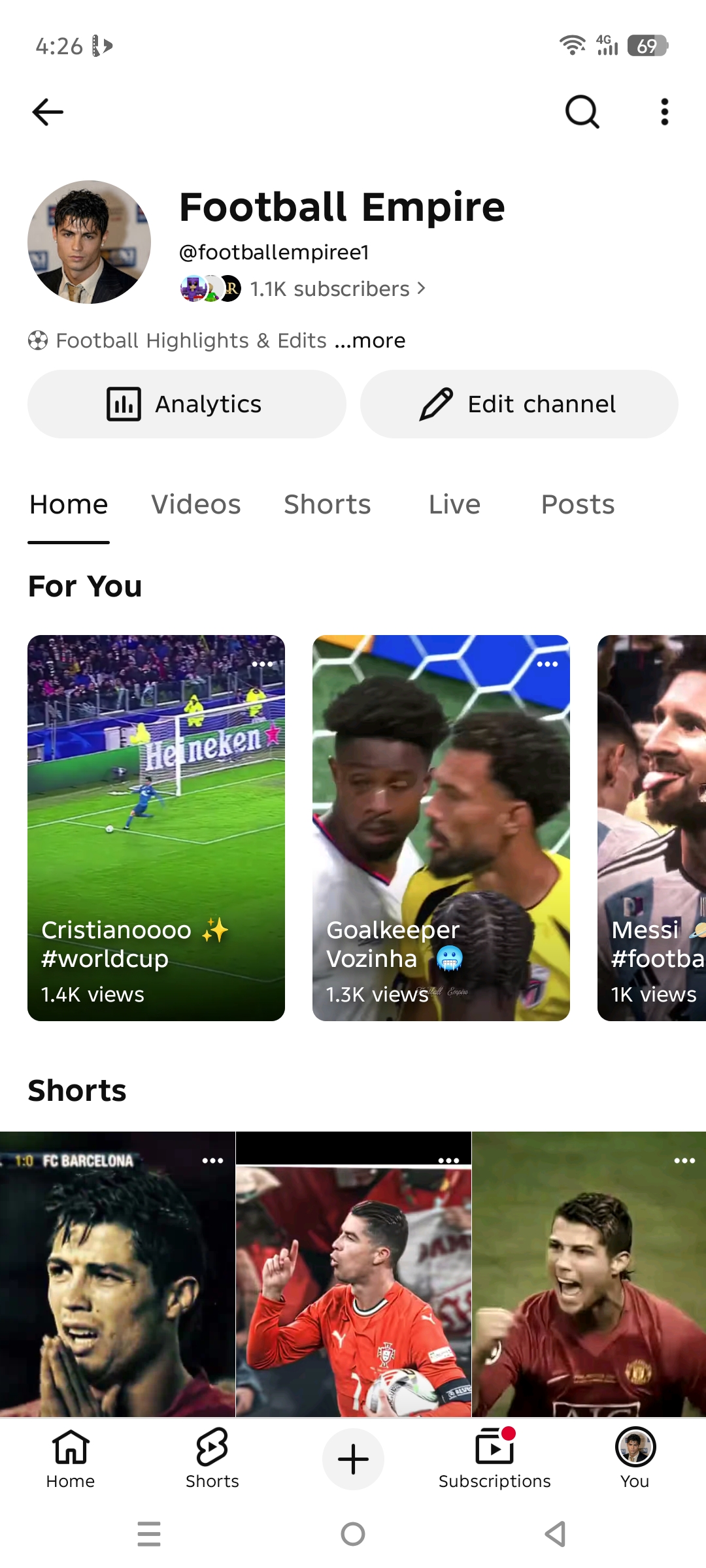Open the three-dot overflow menu
The width and height of the screenshot is (706, 1568).
tap(664, 112)
